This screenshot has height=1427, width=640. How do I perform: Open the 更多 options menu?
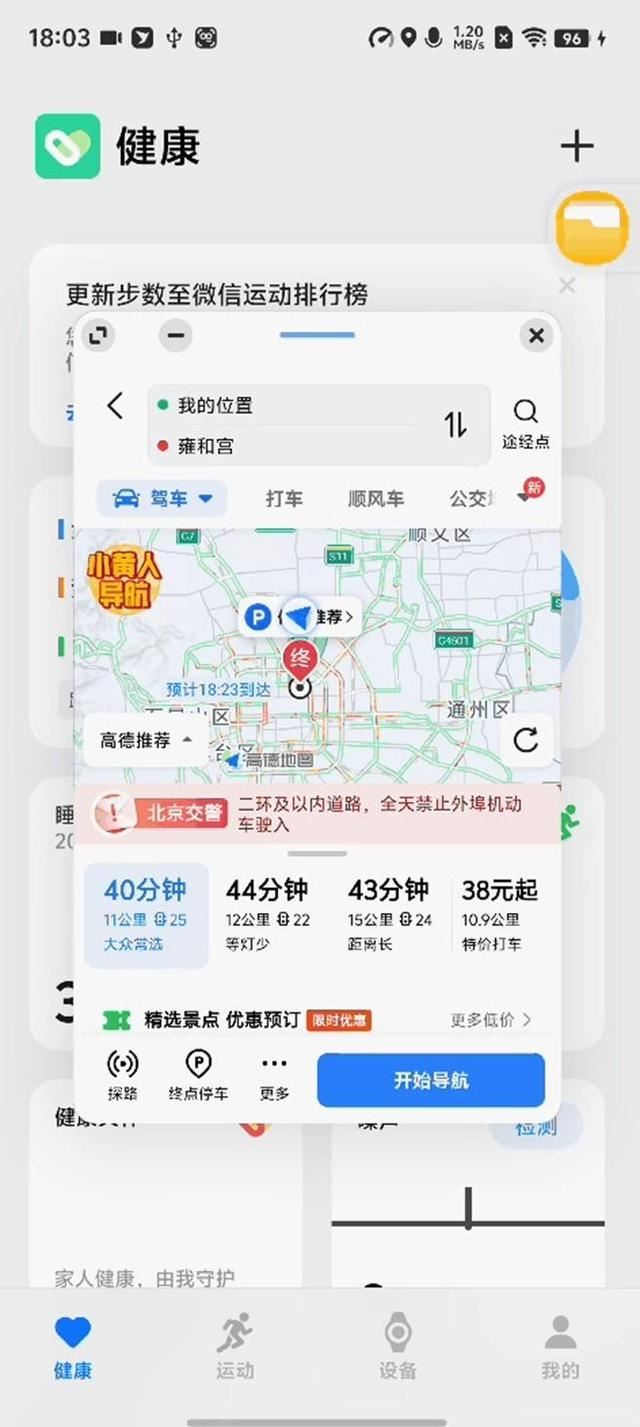[273, 1076]
